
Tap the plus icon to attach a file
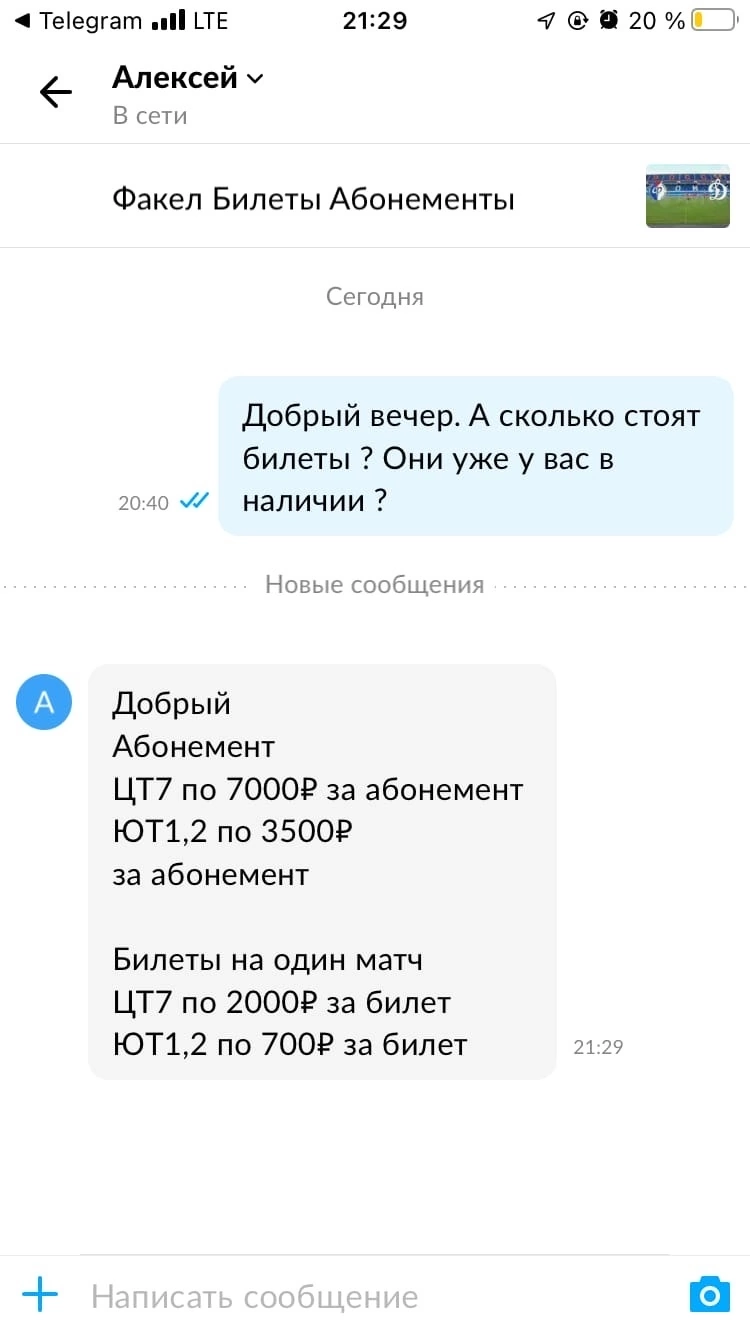tap(40, 1296)
